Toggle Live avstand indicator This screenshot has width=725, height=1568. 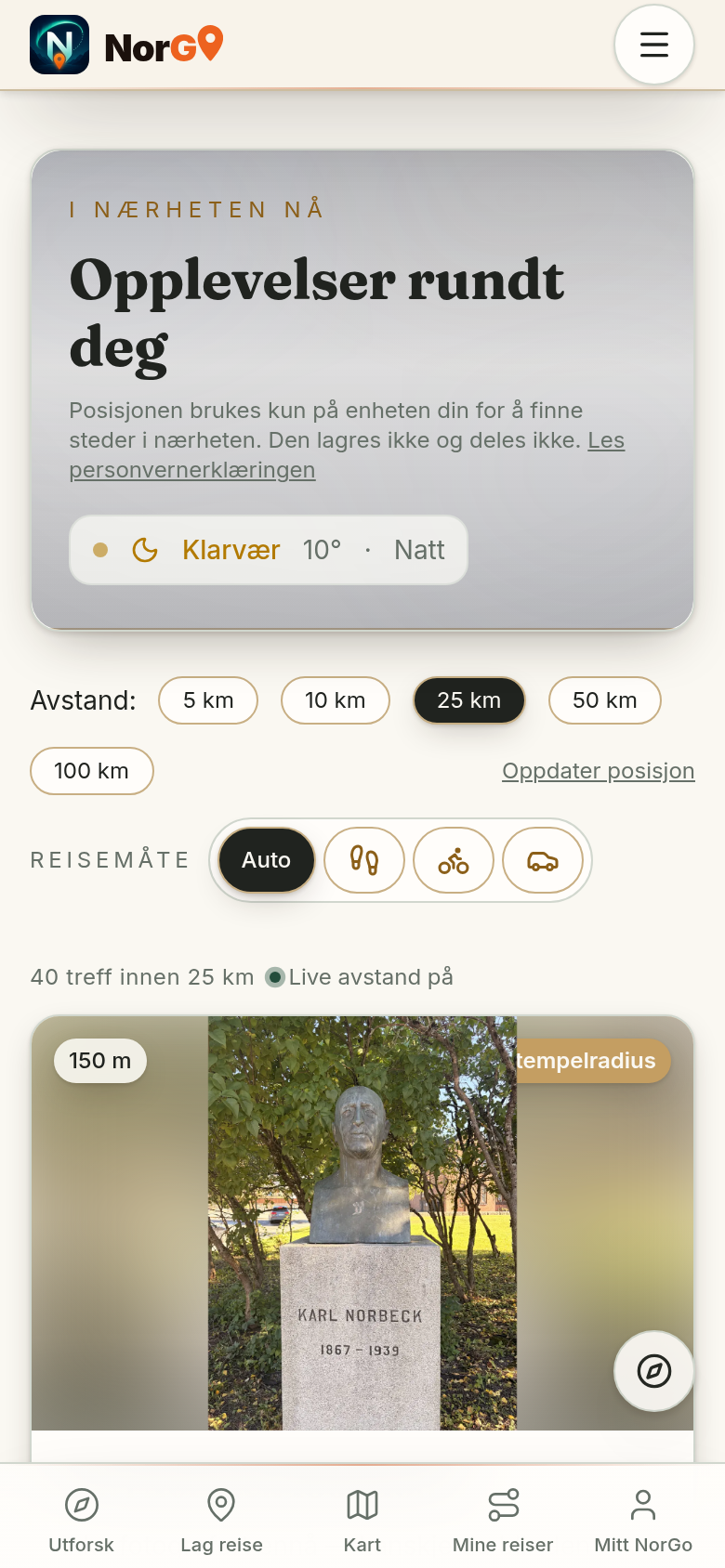(360, 977)
